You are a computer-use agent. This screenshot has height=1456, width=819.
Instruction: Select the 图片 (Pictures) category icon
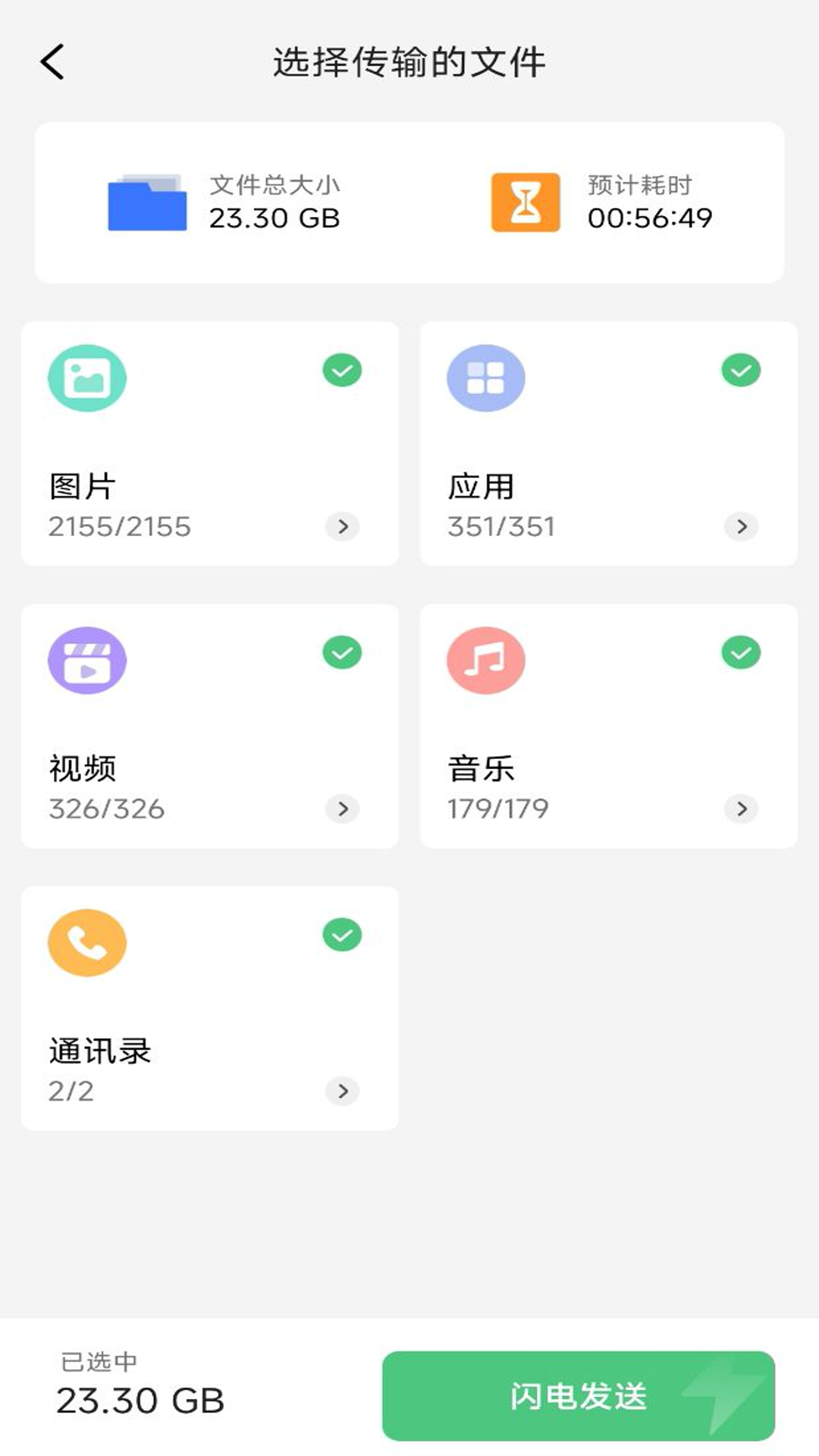click(86, 379)
